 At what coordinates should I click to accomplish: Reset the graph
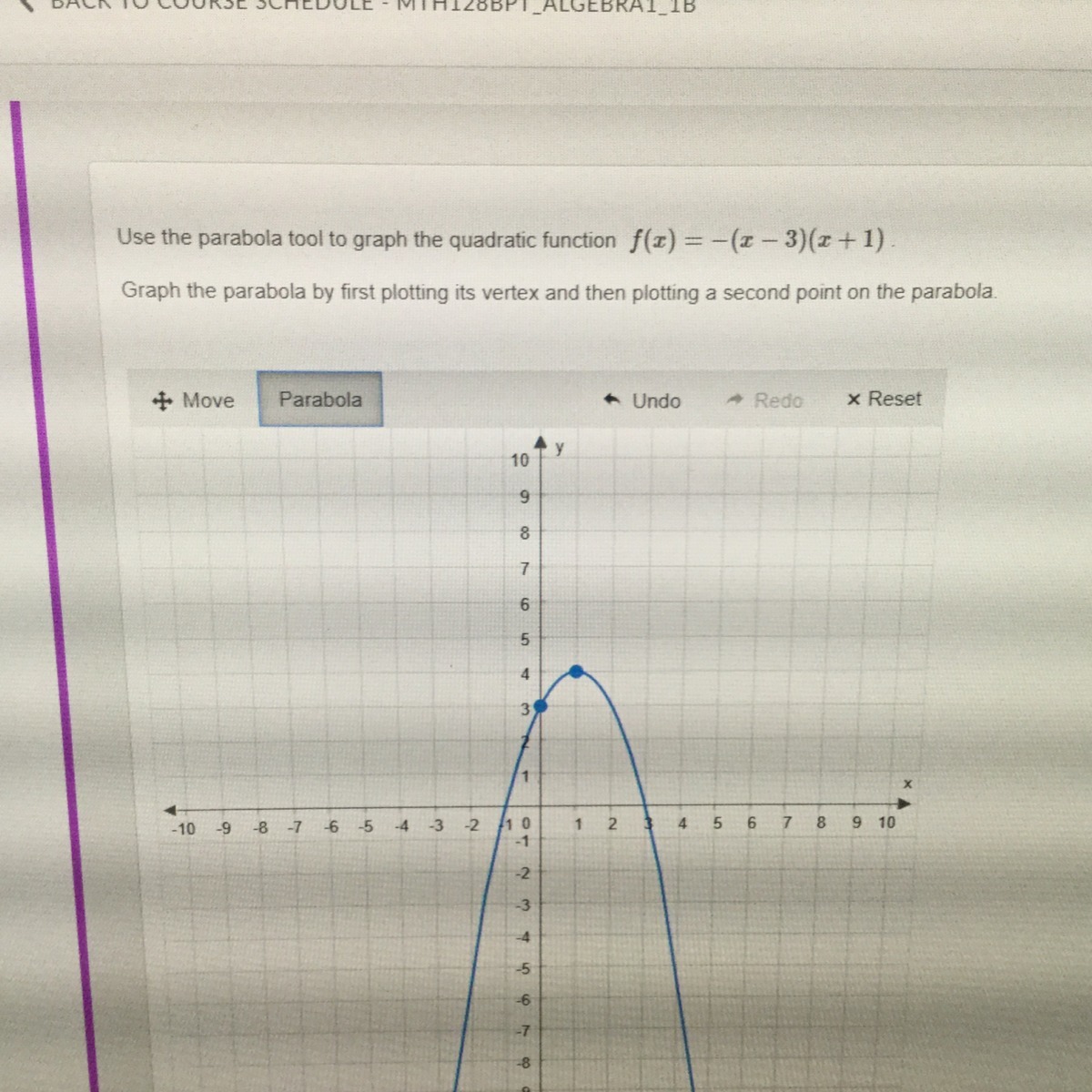tap(884, 399)
